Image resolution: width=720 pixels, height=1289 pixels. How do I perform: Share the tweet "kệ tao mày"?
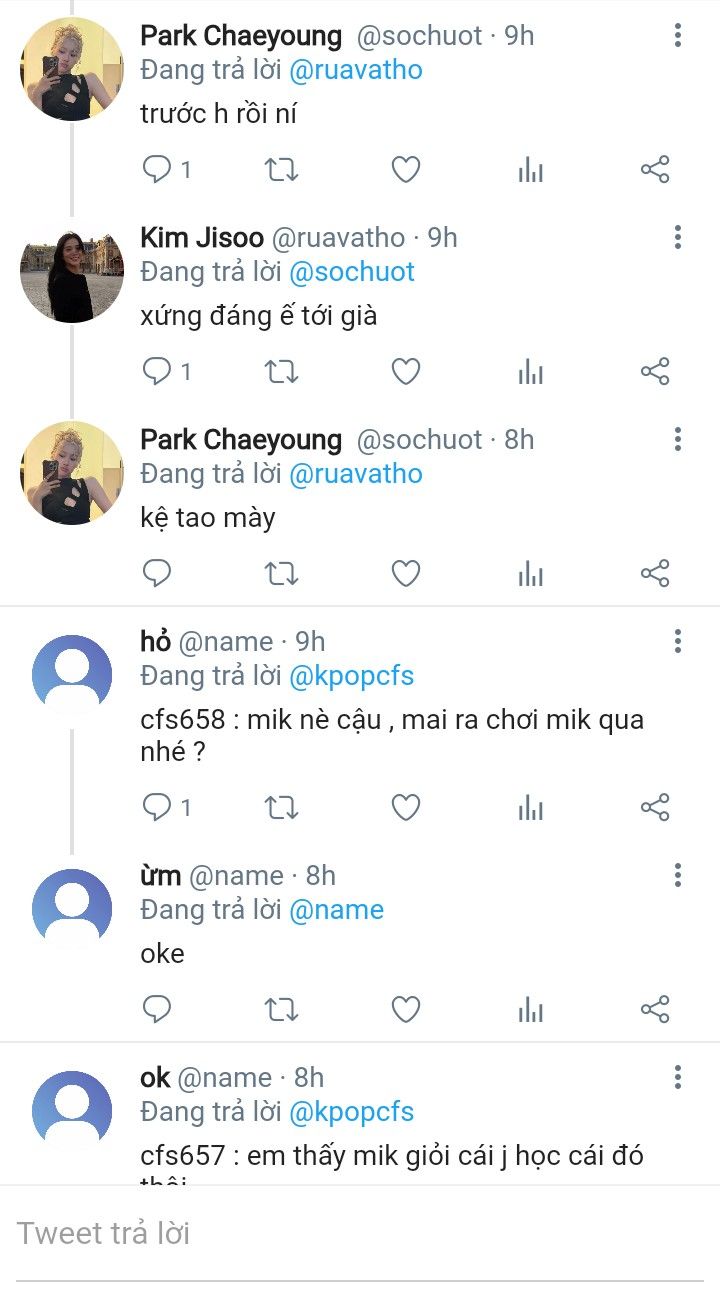(x=654, y=574)
